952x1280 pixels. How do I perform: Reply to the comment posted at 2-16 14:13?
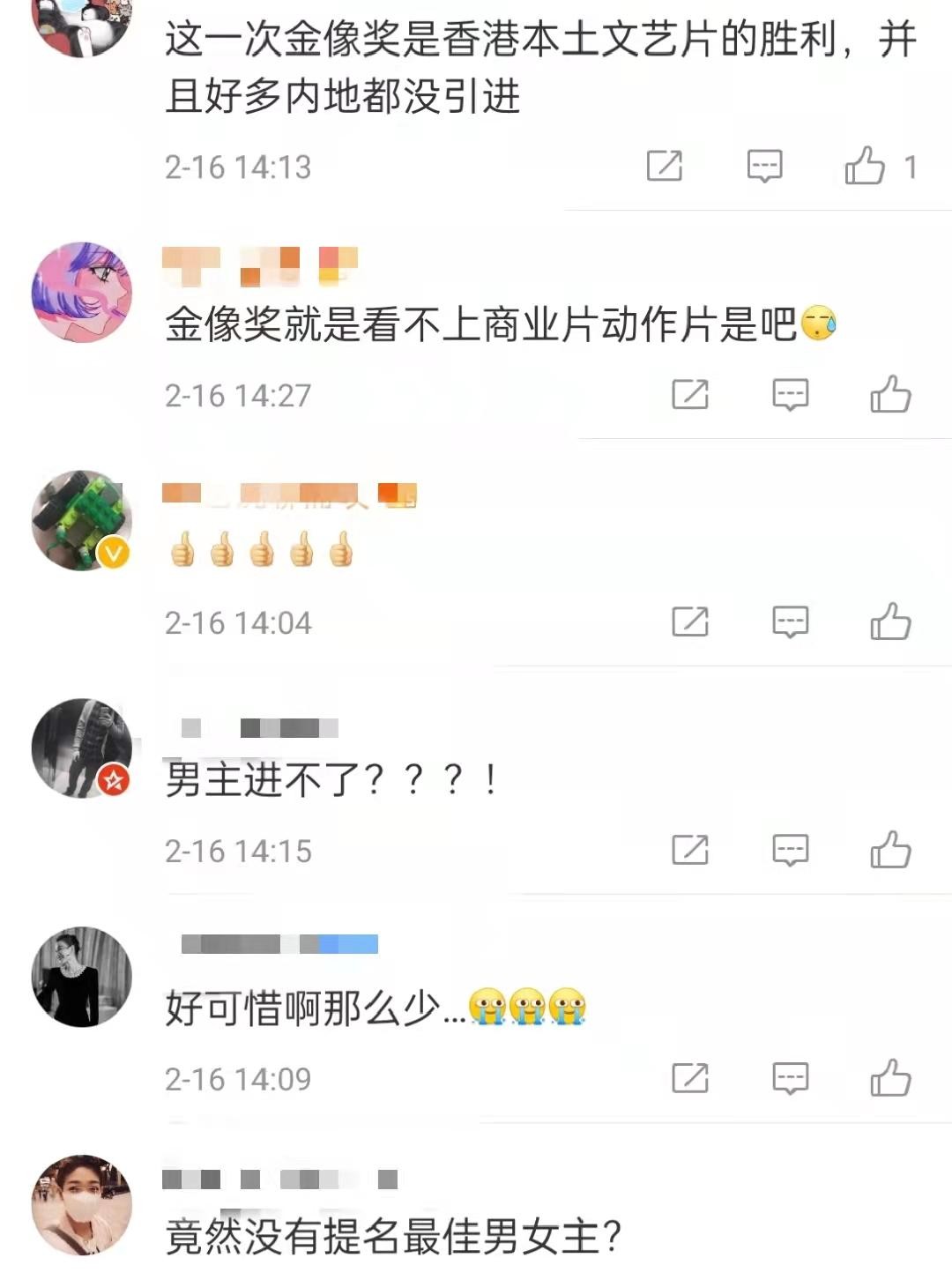(764, 166)
